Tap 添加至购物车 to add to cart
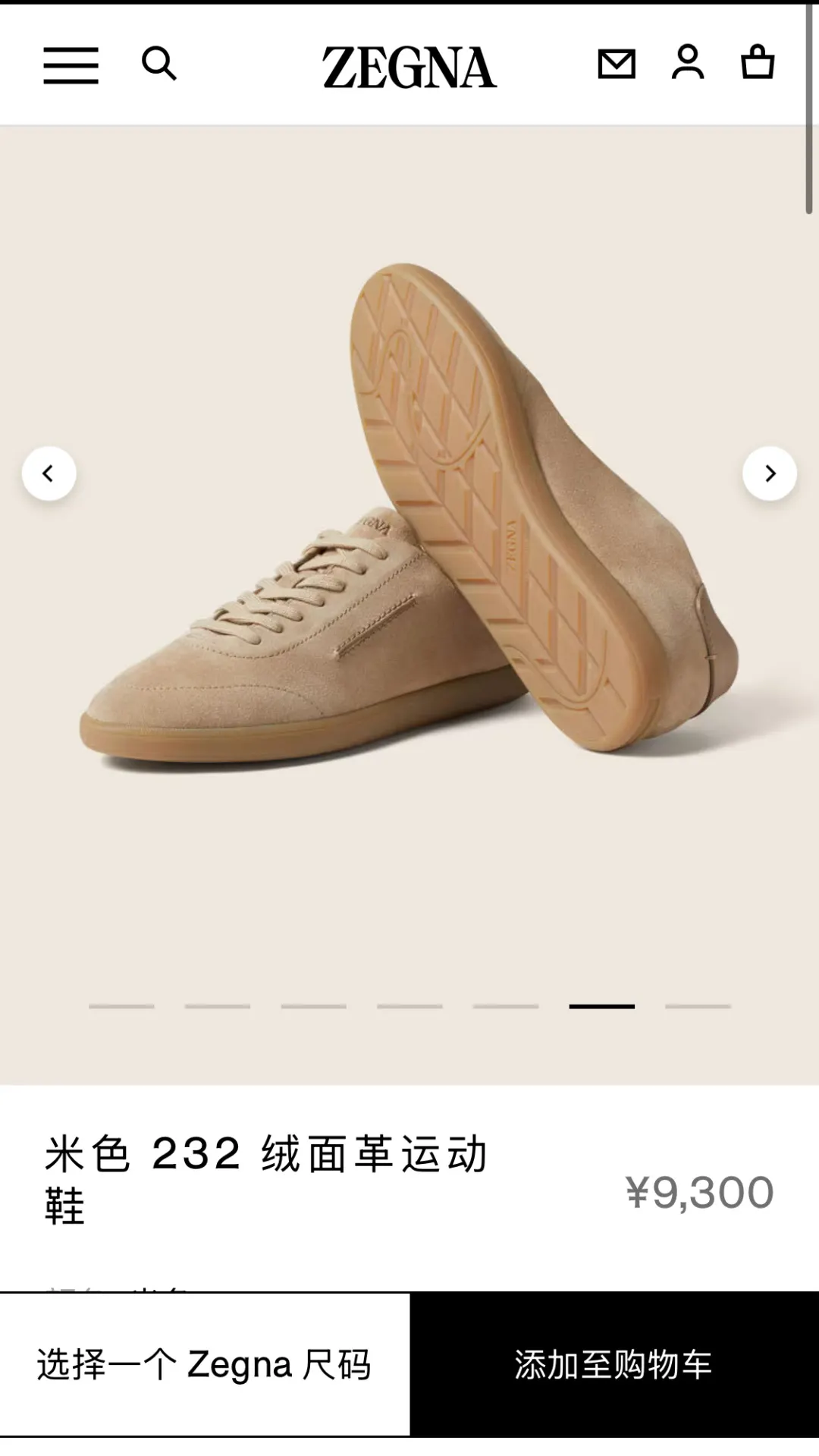Viewport: 819px width, 1456px height. (614, 1364)
